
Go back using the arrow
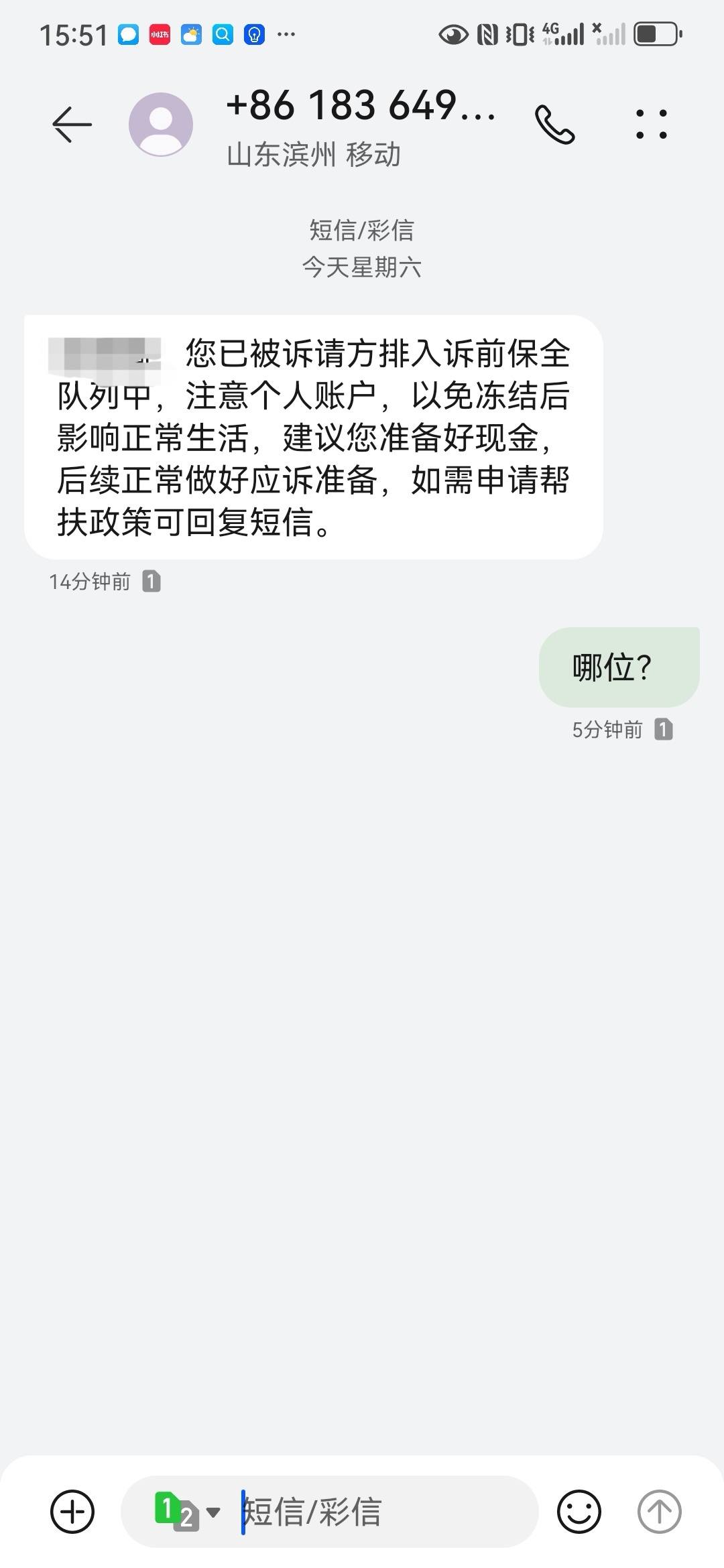[x=72, y=125]
